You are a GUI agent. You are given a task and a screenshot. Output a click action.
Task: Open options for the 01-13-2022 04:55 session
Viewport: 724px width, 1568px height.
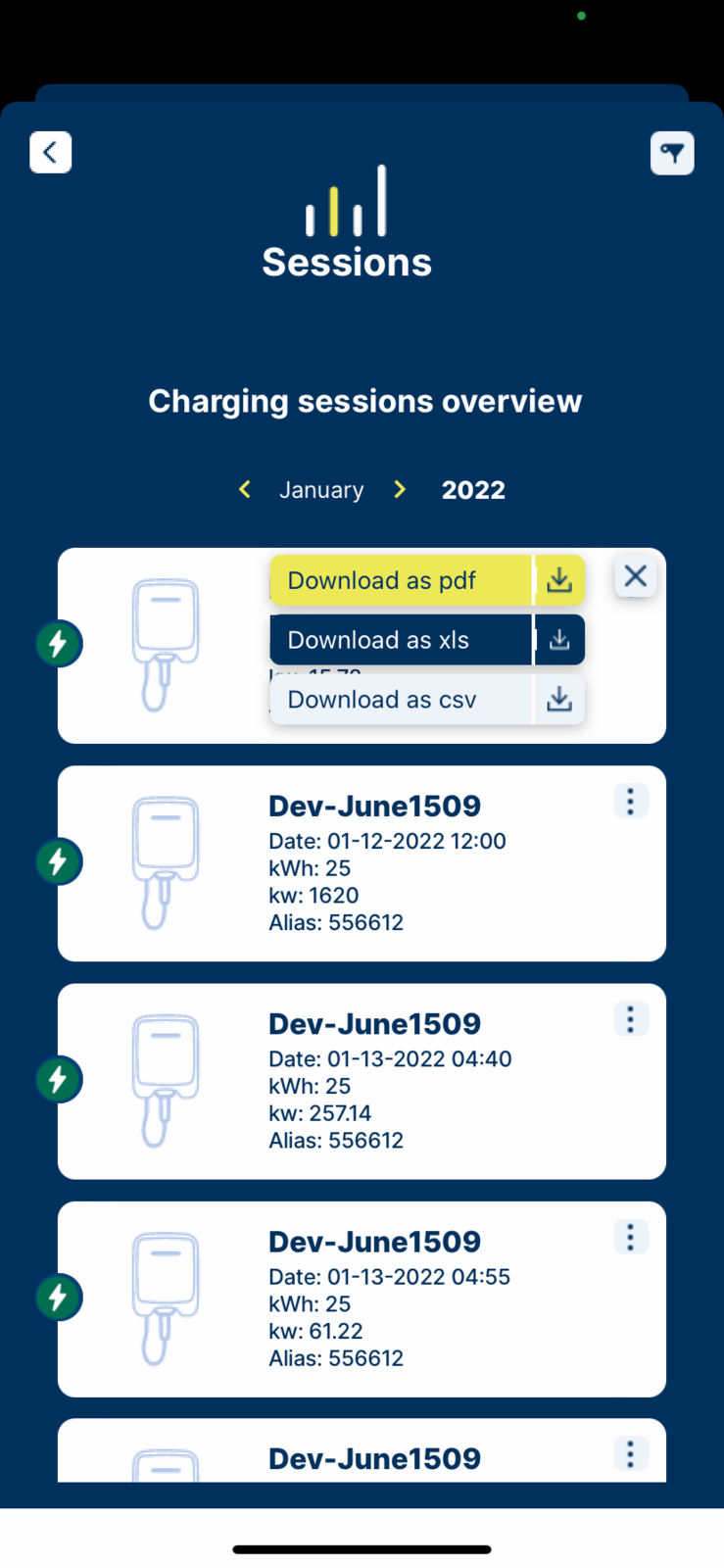click(630, 1237)
